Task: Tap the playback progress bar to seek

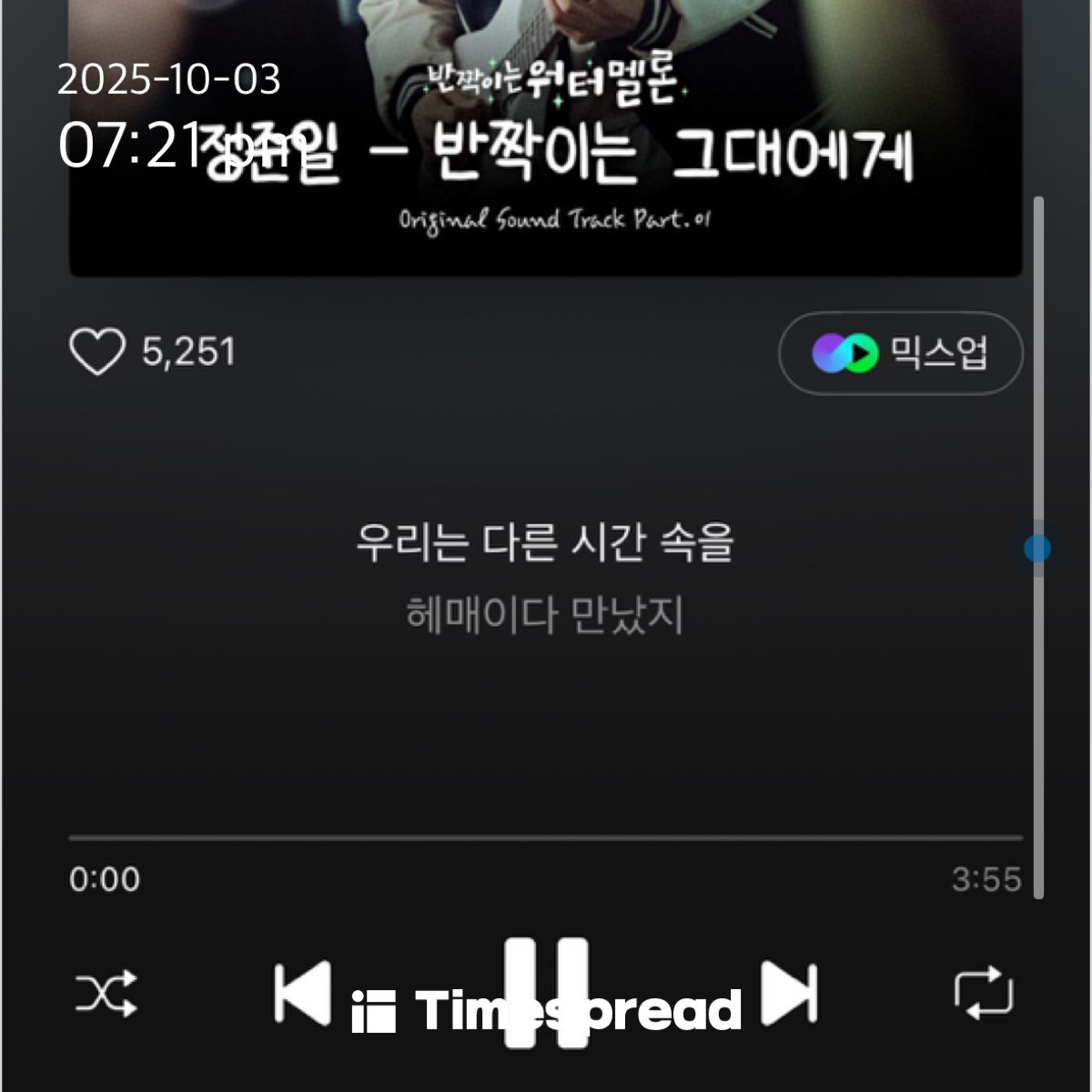Action: (546, 837)
